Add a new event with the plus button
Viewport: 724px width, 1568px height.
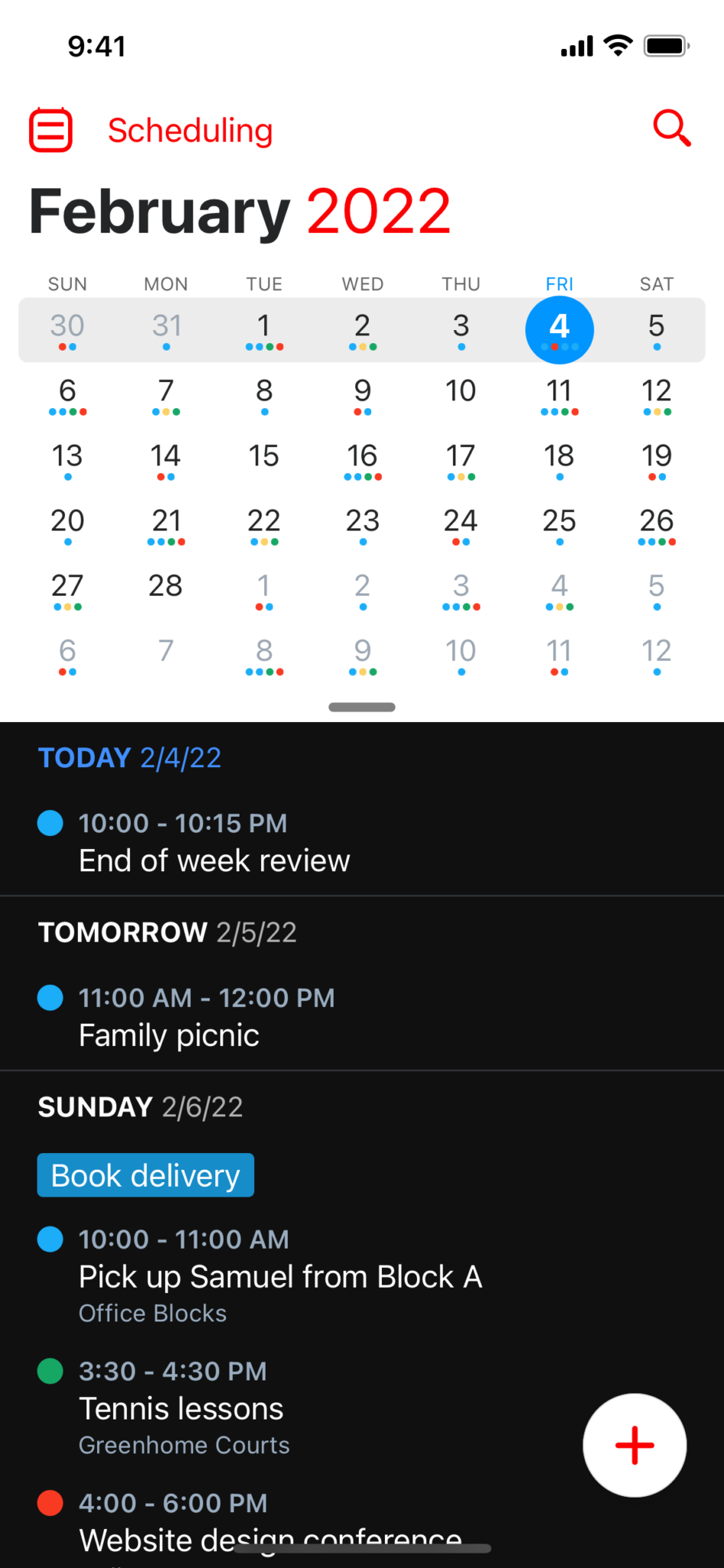pos(634,1445)
